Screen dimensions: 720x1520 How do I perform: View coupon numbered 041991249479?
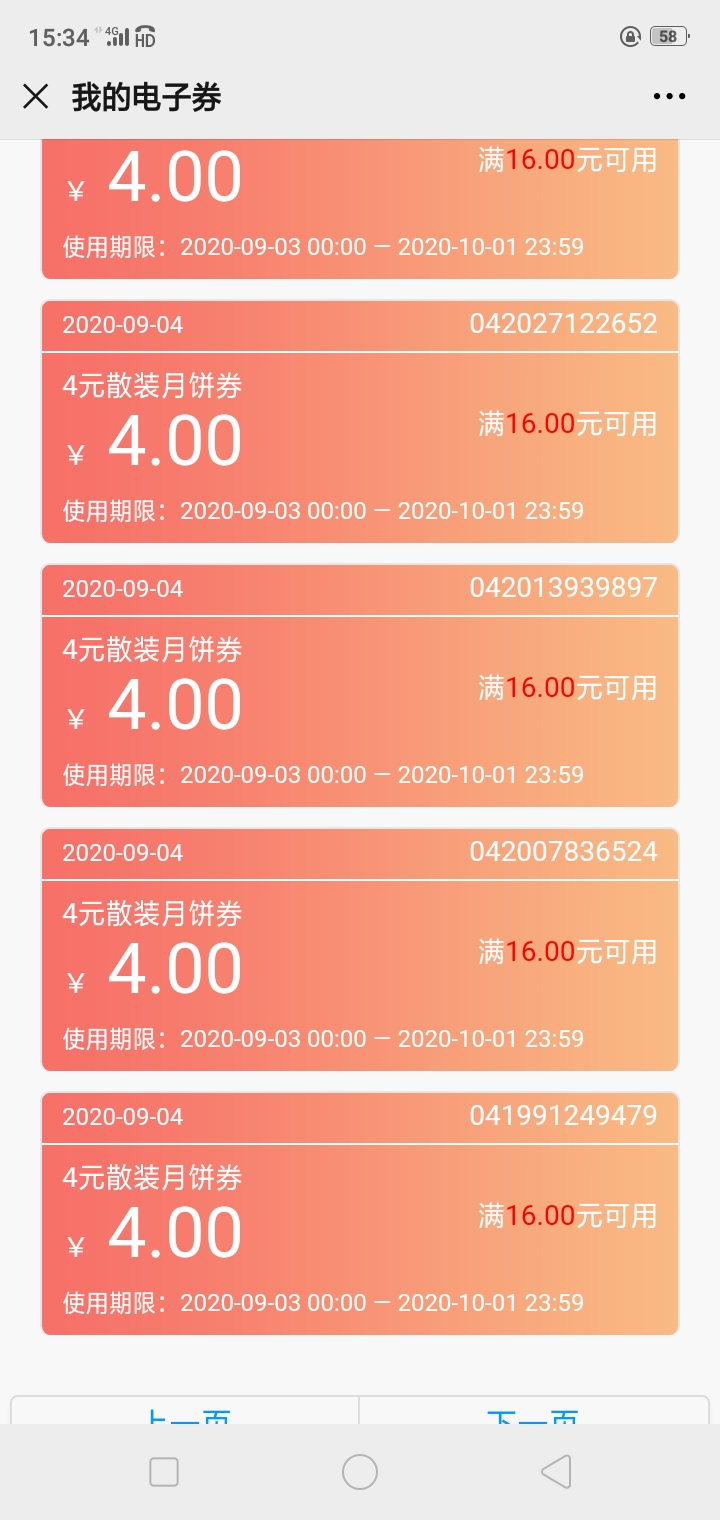point(360,1213)
